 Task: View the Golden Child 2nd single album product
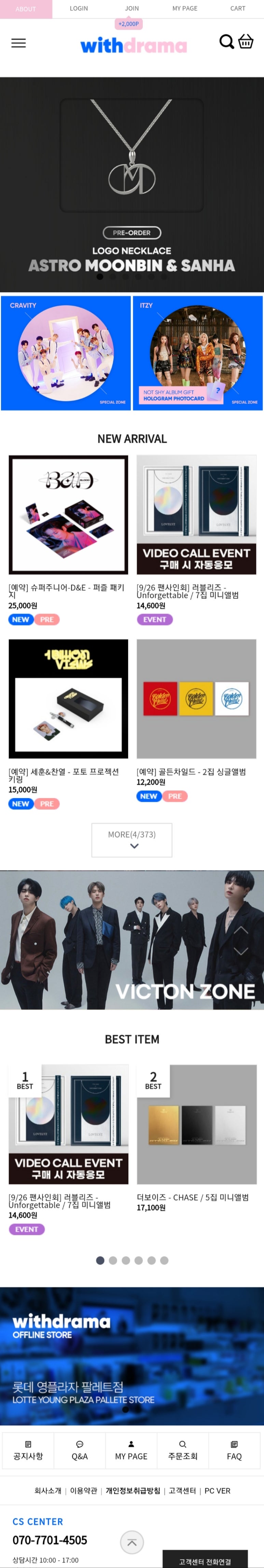click(196, 698)
